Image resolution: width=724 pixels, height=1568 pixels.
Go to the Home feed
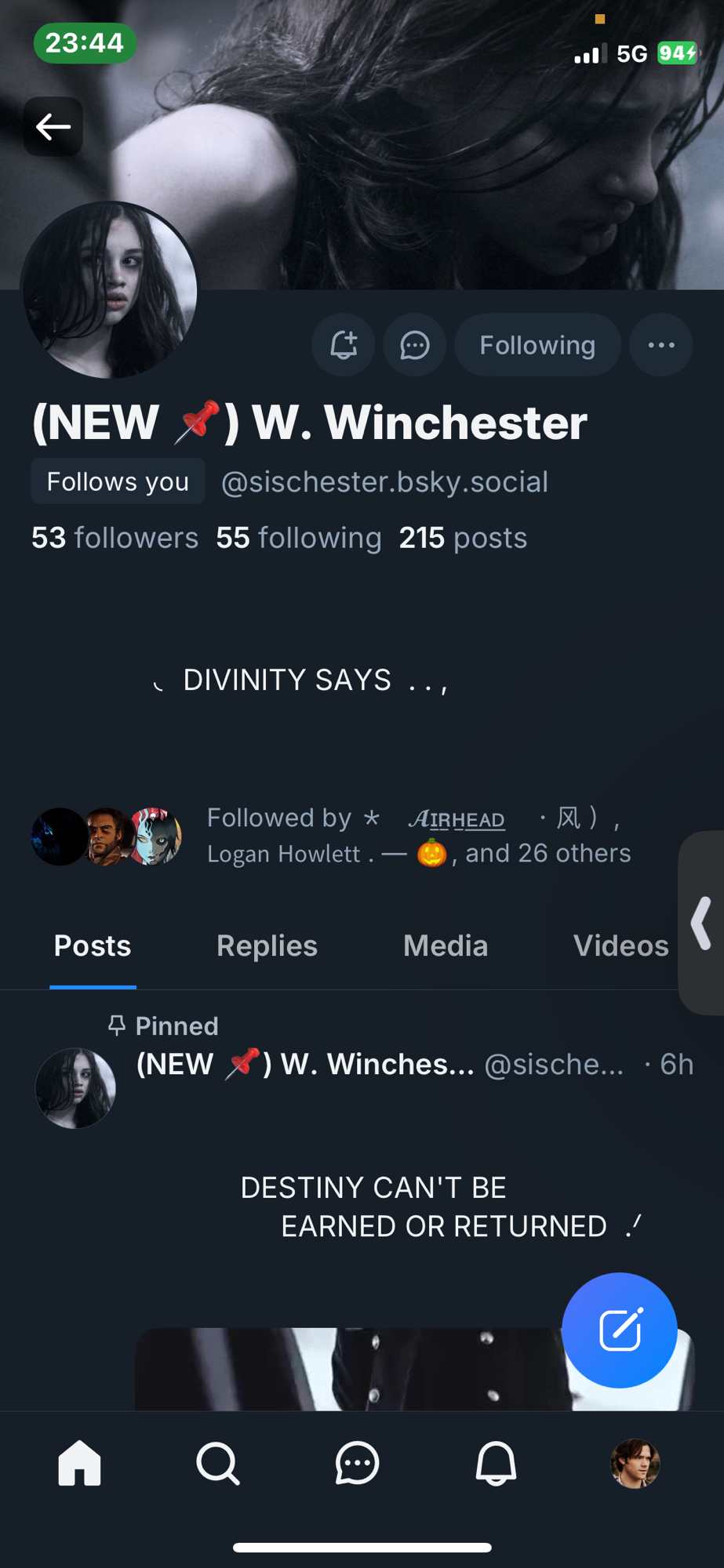coord(79,1463)
